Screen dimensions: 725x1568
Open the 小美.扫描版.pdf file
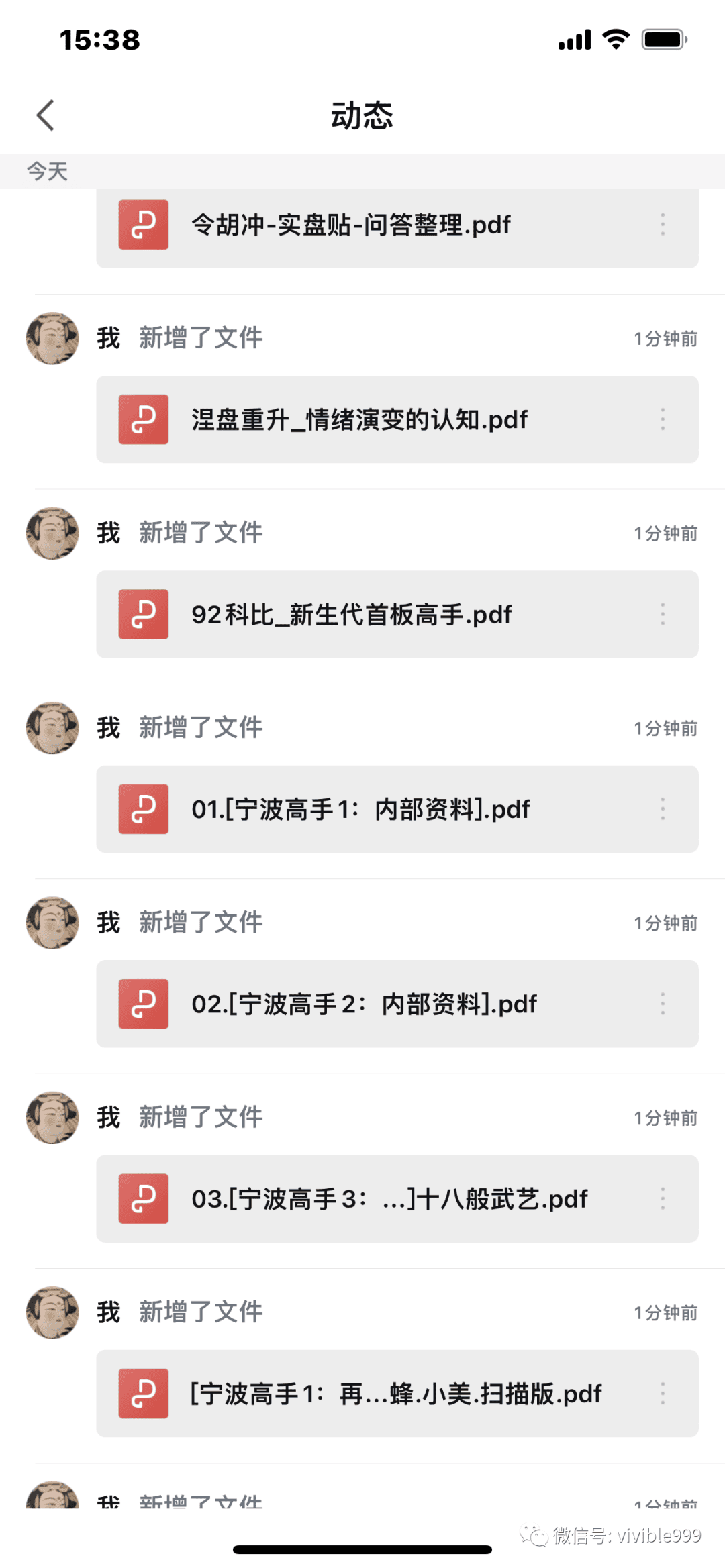(x=397, y=1394)
